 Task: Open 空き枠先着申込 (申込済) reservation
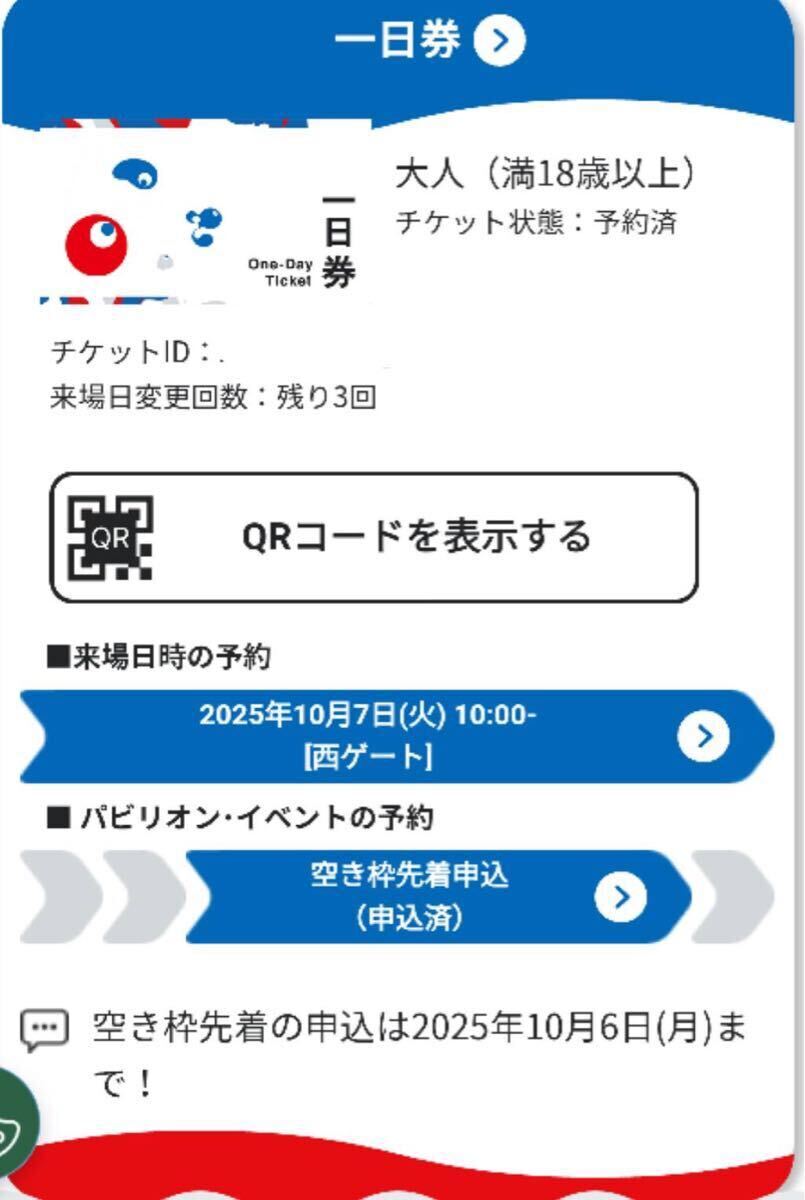(438, 896)
